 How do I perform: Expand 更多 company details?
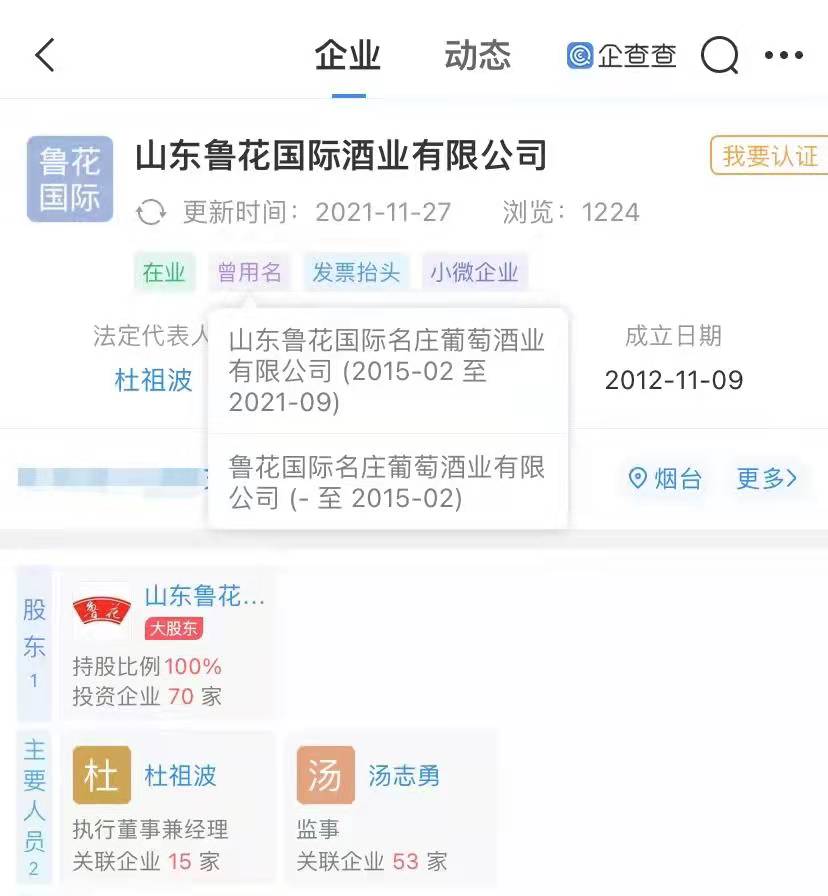[766, 479]
